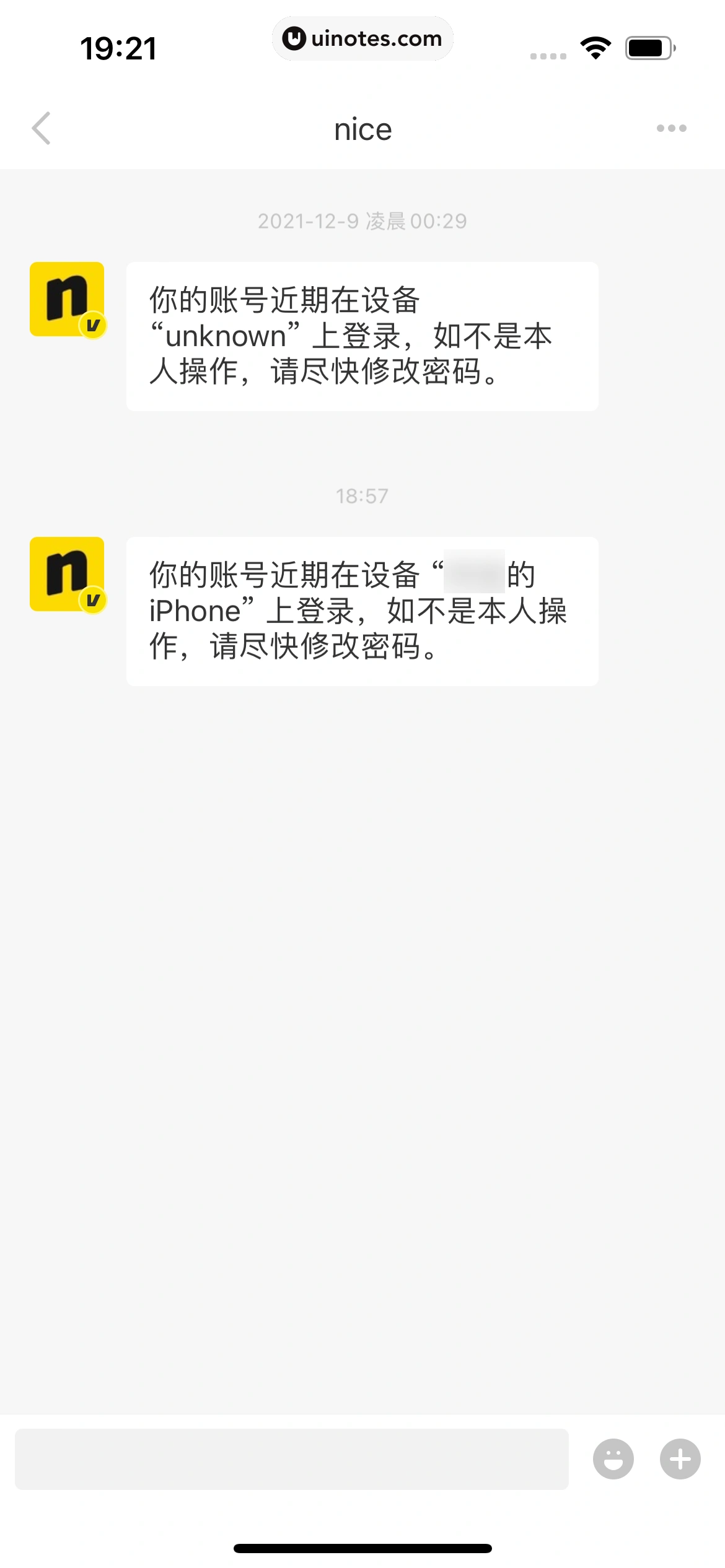Tap the 18:57 timestamp label
This screenshot has width=725, height=1568.
pos(362,495)
